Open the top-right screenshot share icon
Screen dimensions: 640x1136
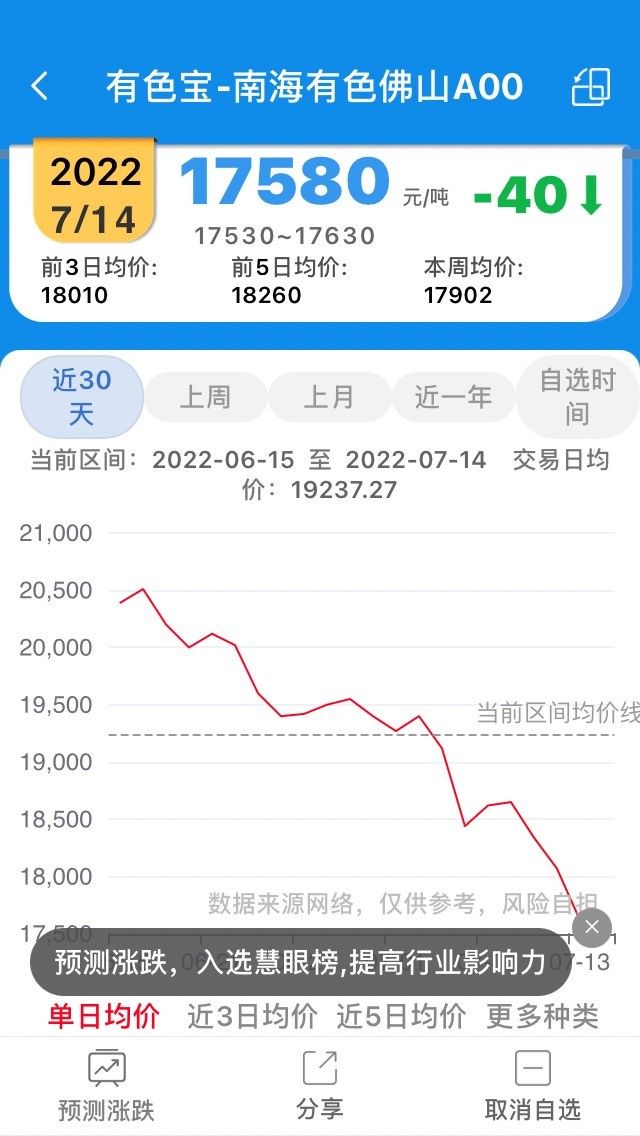coord(591,87)
